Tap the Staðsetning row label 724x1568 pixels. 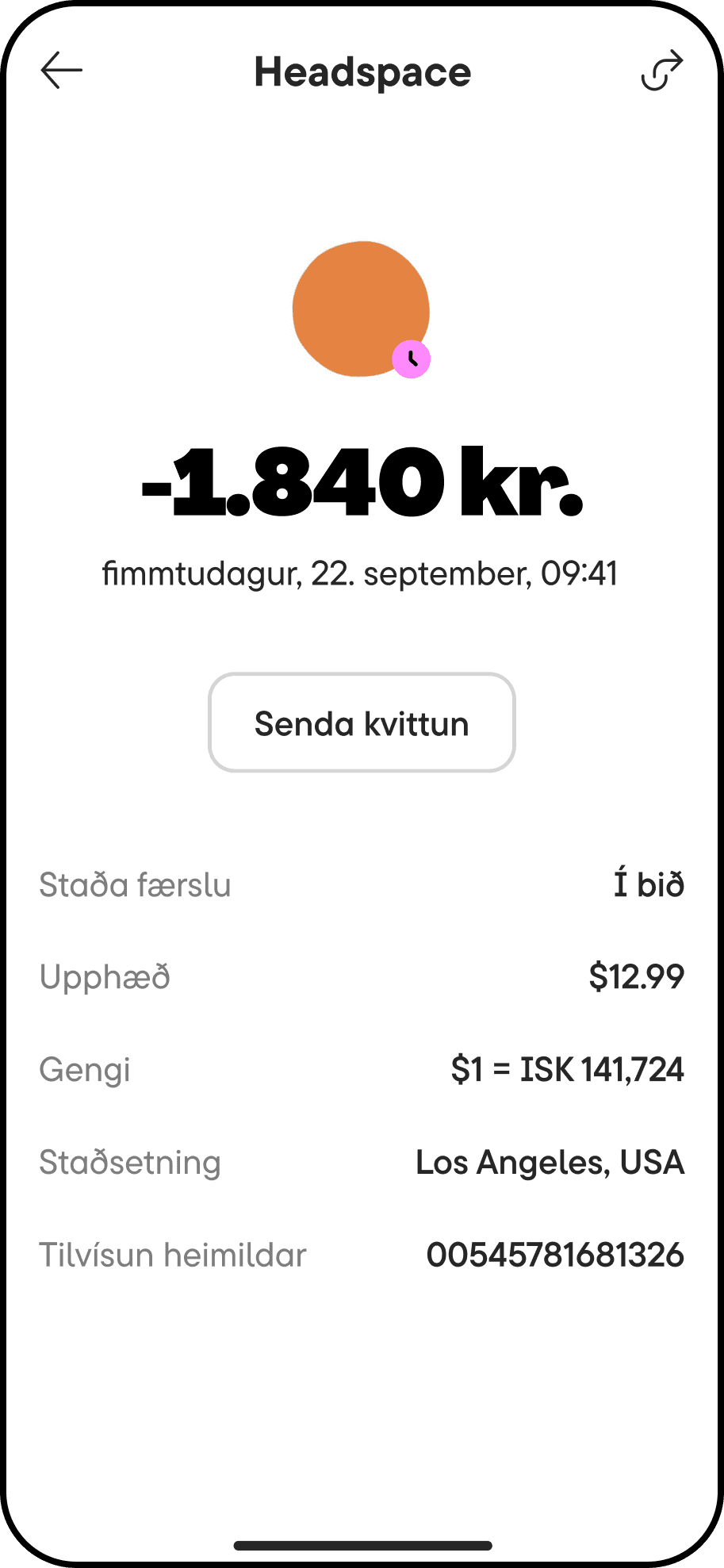(x=130, y=1163)
